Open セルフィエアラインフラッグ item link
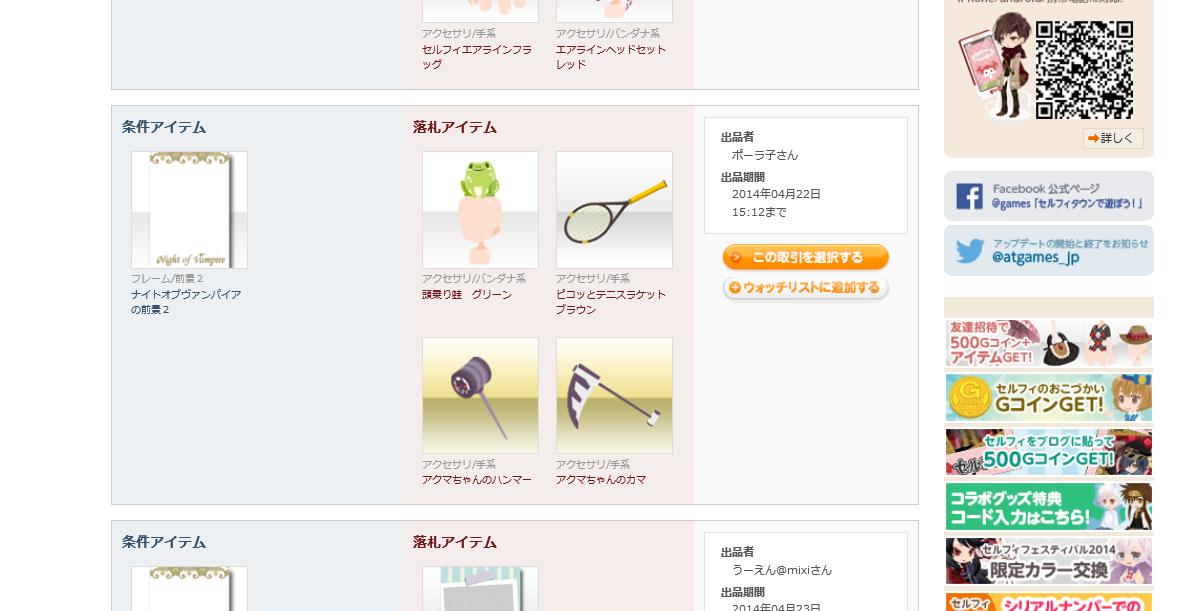 click(x=476, y=56)
